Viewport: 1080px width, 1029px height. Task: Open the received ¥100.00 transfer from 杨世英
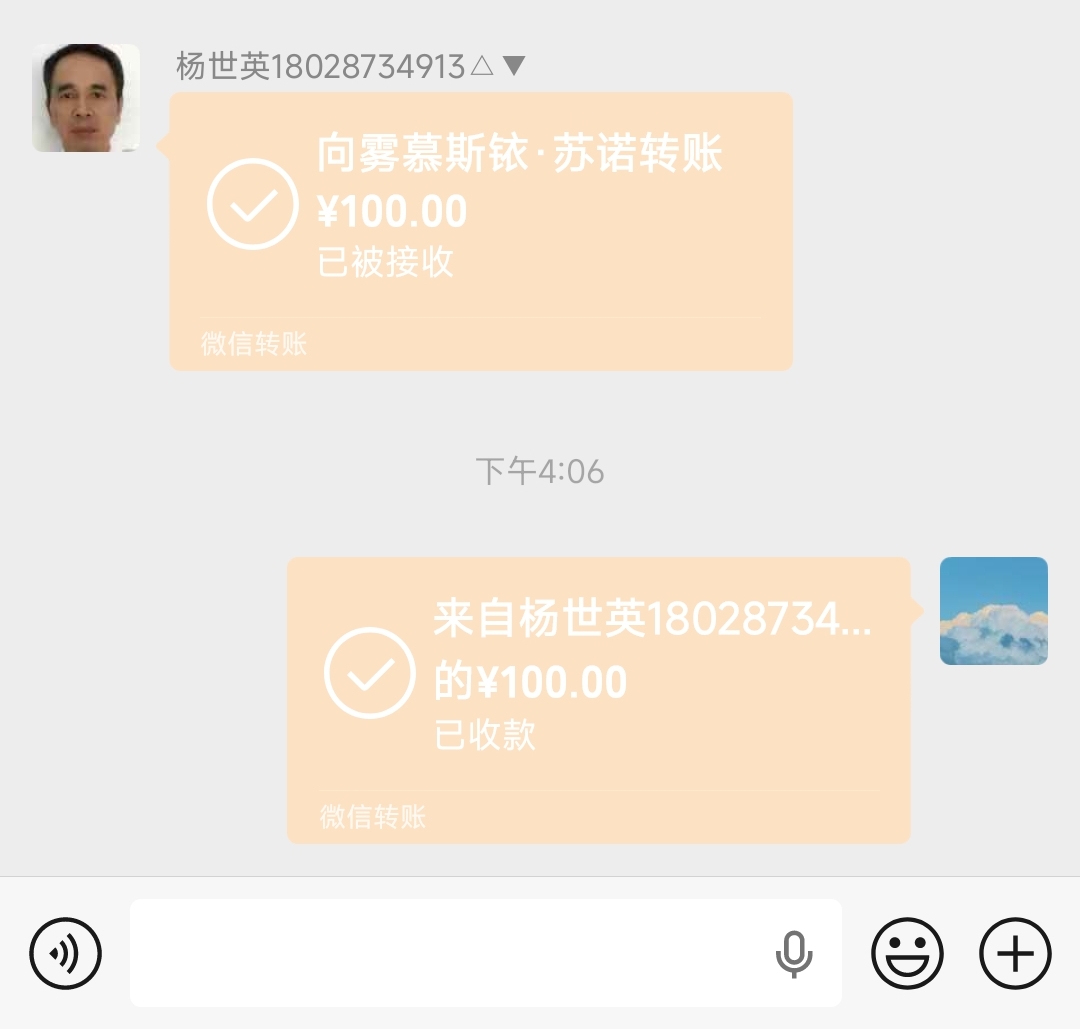pos(598,699)
